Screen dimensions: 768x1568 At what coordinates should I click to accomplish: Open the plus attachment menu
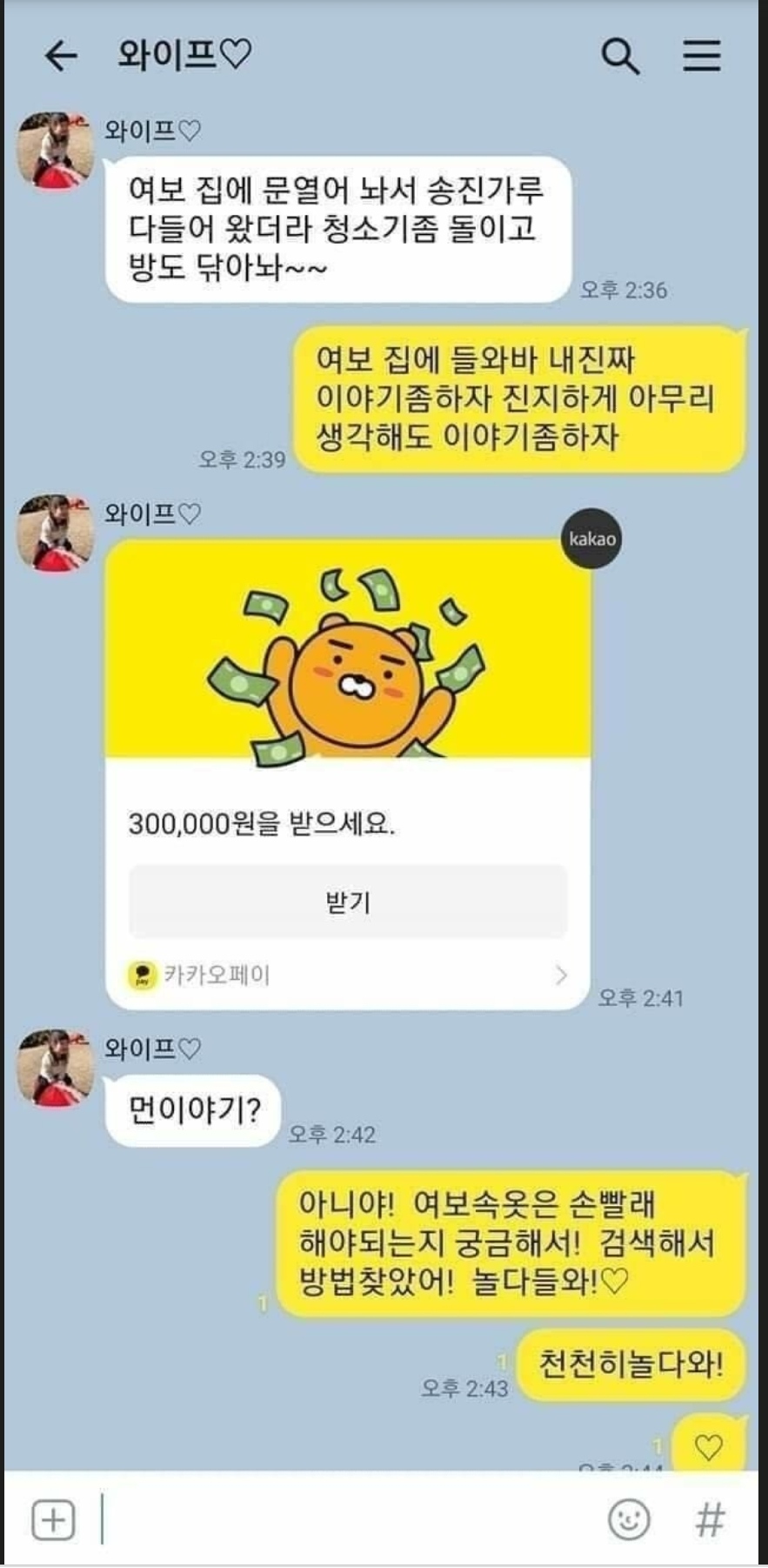coord(53,1520)
